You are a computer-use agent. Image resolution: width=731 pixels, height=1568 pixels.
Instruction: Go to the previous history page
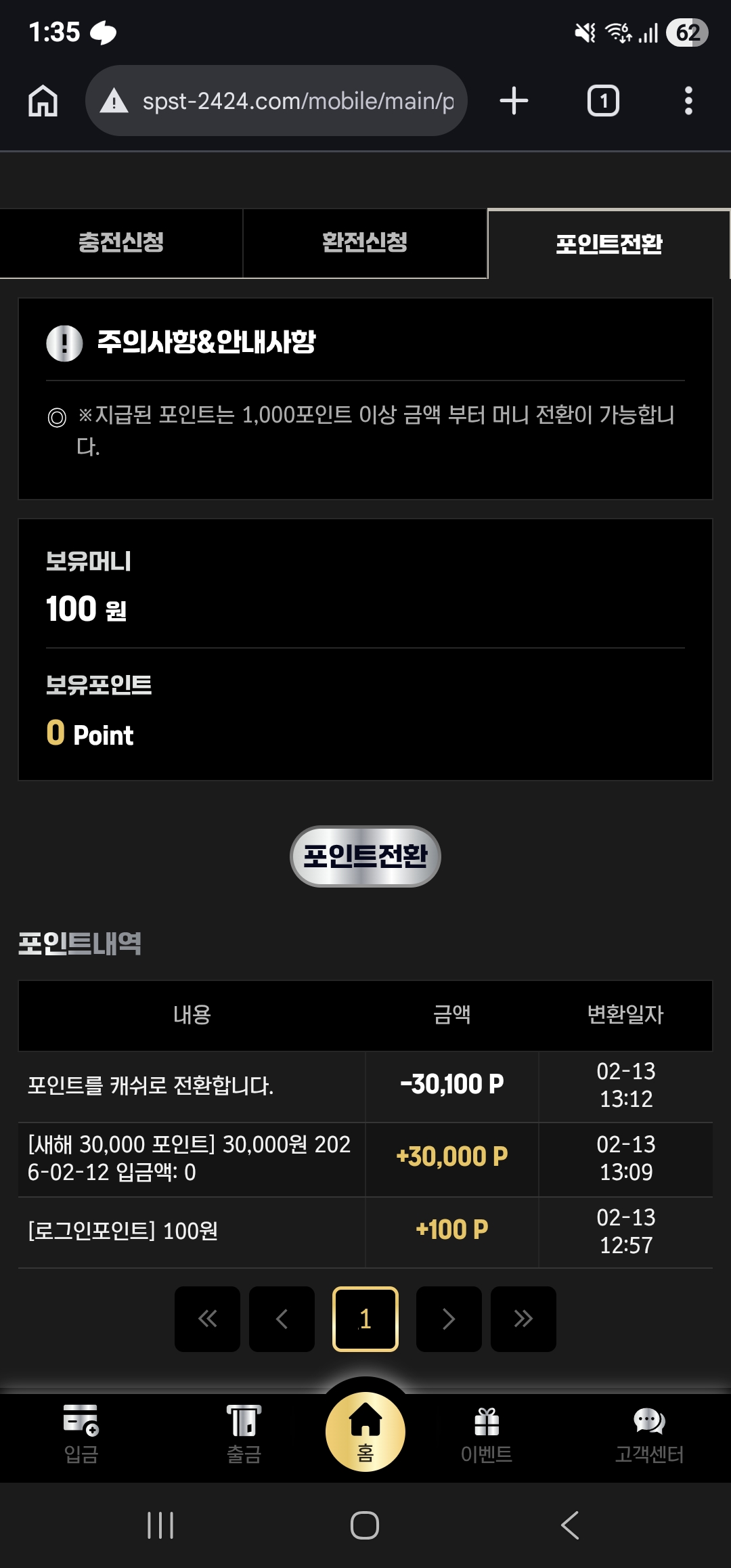tap(282, 1319)
